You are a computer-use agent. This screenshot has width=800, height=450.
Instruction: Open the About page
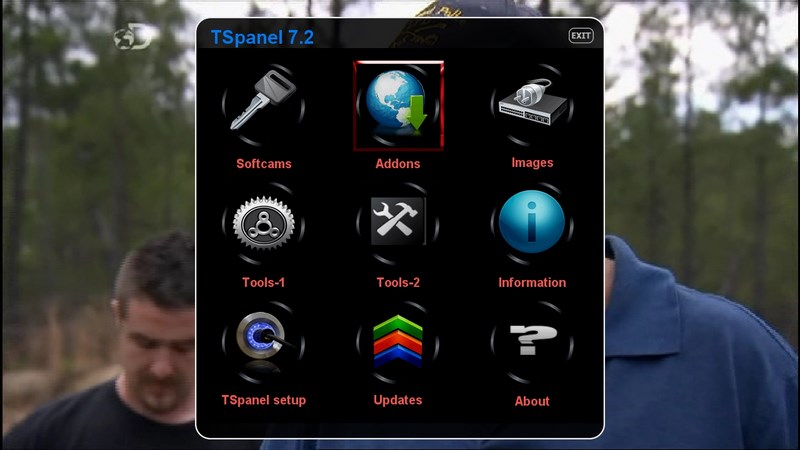point(531,343)
